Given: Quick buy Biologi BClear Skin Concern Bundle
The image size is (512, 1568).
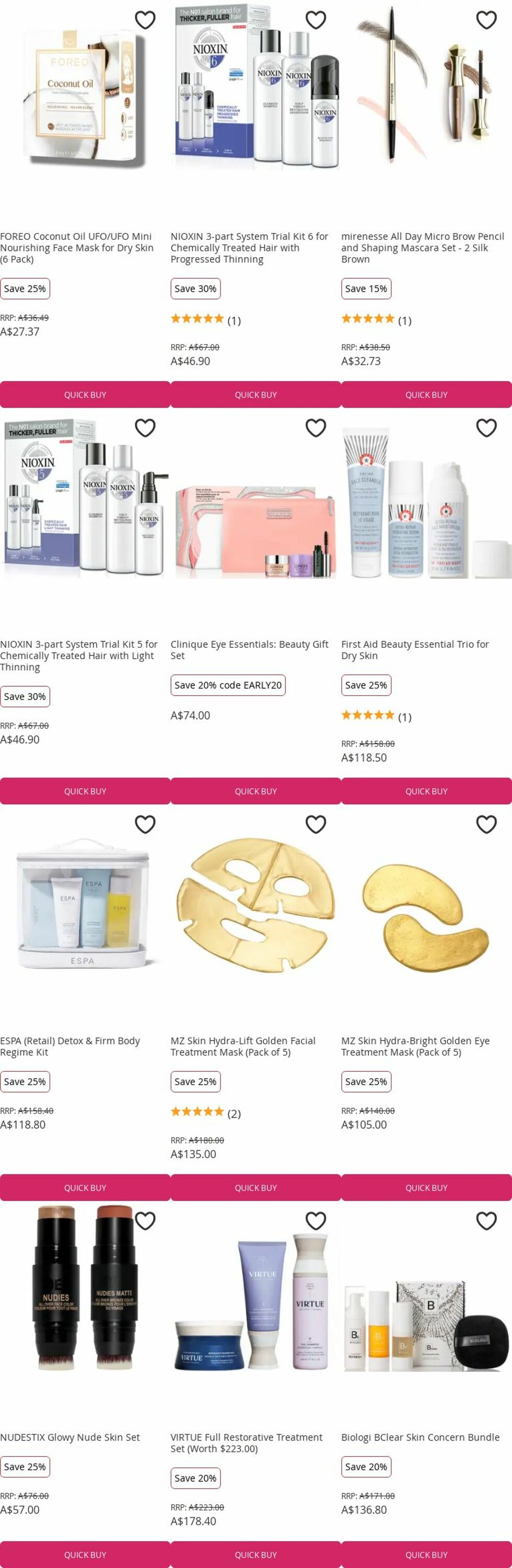Looking at the screenshot, I should pos(426,1554).
